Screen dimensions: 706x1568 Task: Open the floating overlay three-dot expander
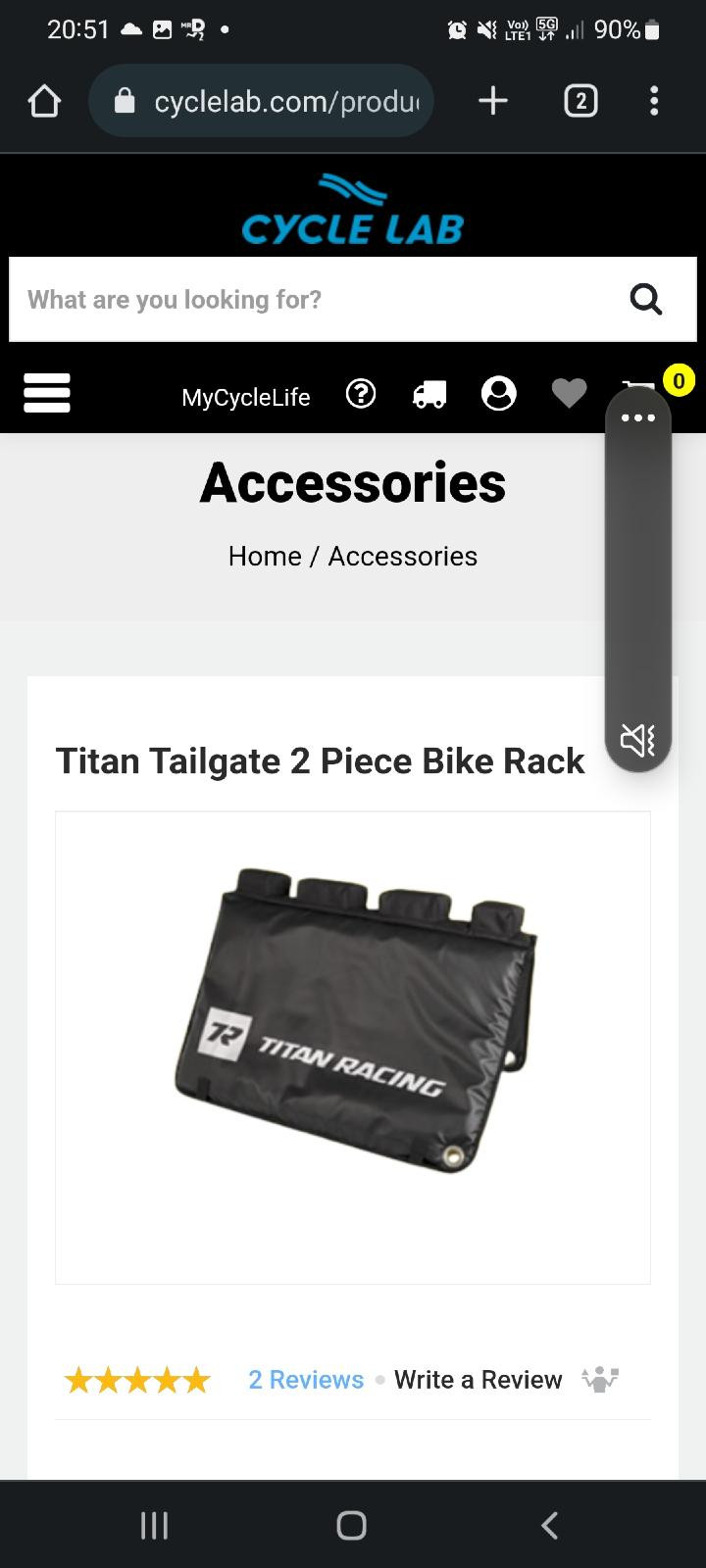coord(637,417)
